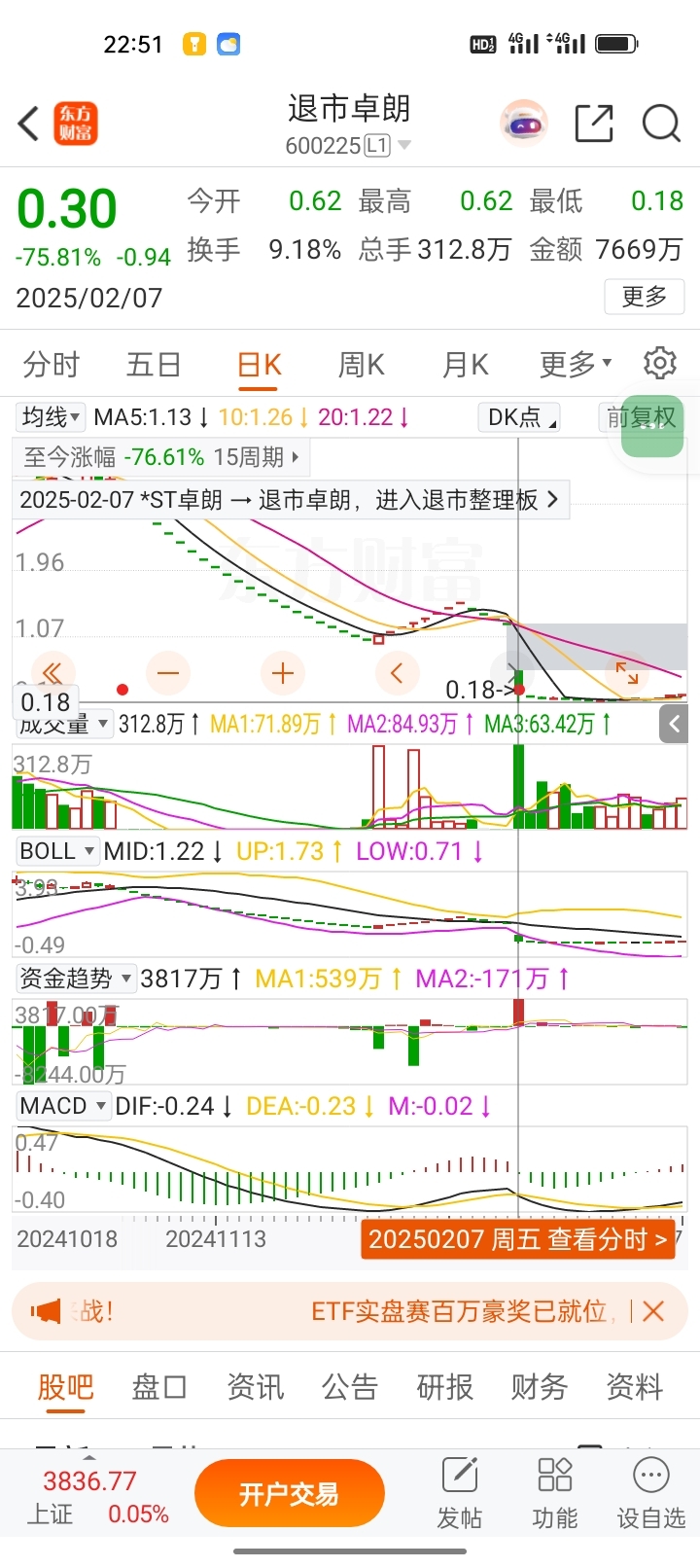The height and width of the screenshot is (1568, 700).
Task: Open 20250207 周五 查看分时 button
Action: 517,1239
